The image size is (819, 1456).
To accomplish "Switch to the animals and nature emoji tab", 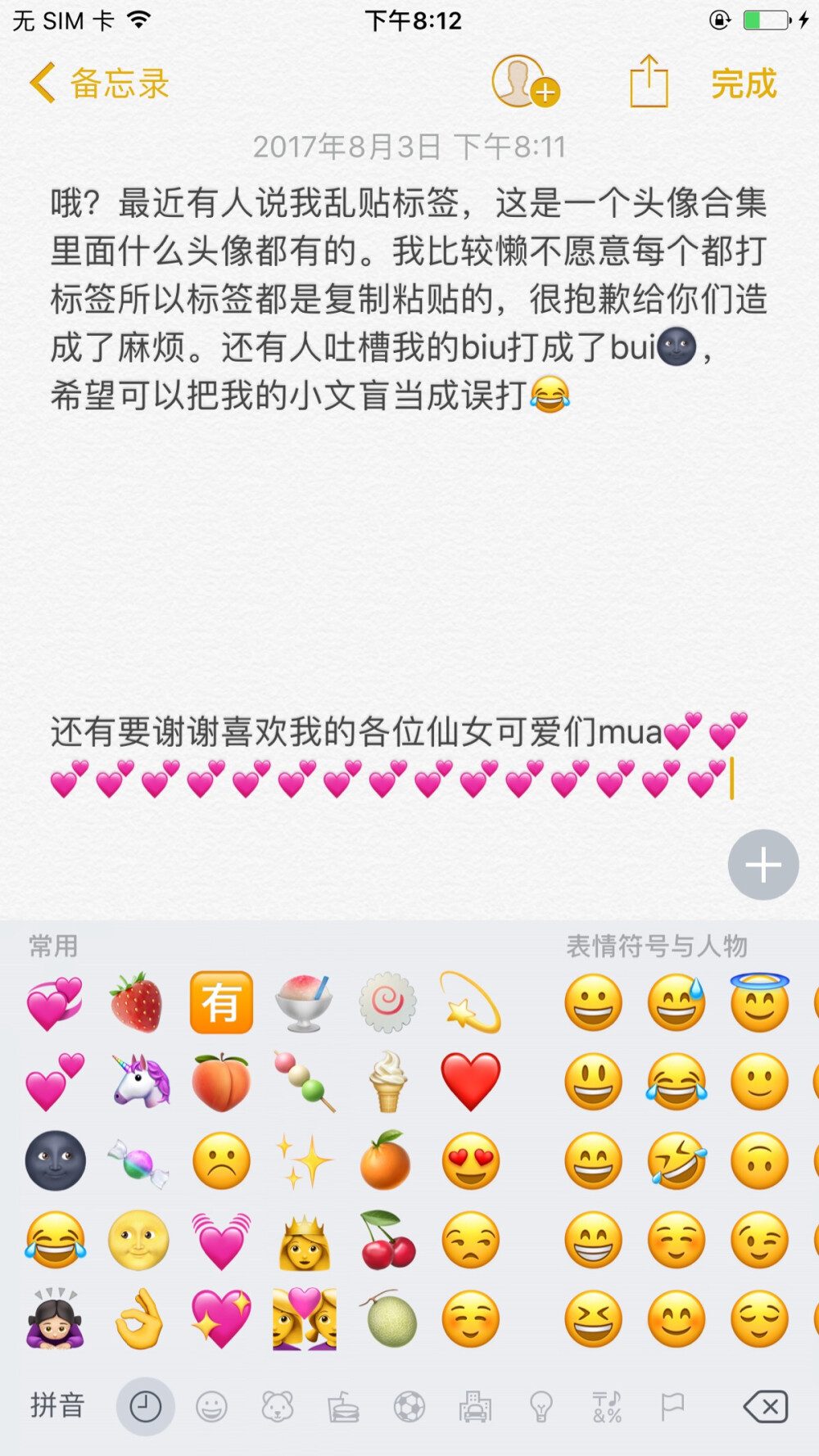I will [277, 1406].
